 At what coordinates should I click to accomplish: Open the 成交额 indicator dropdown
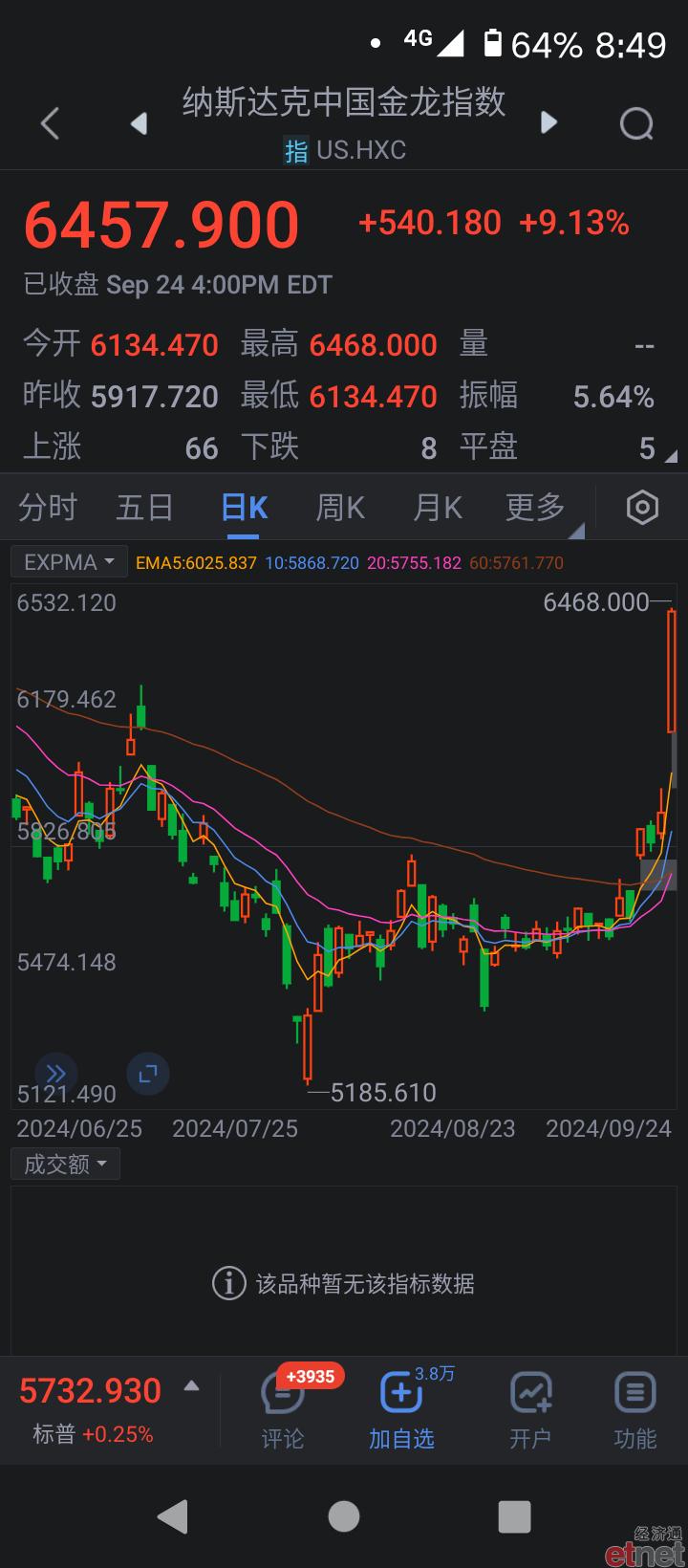click(65, 1164)
